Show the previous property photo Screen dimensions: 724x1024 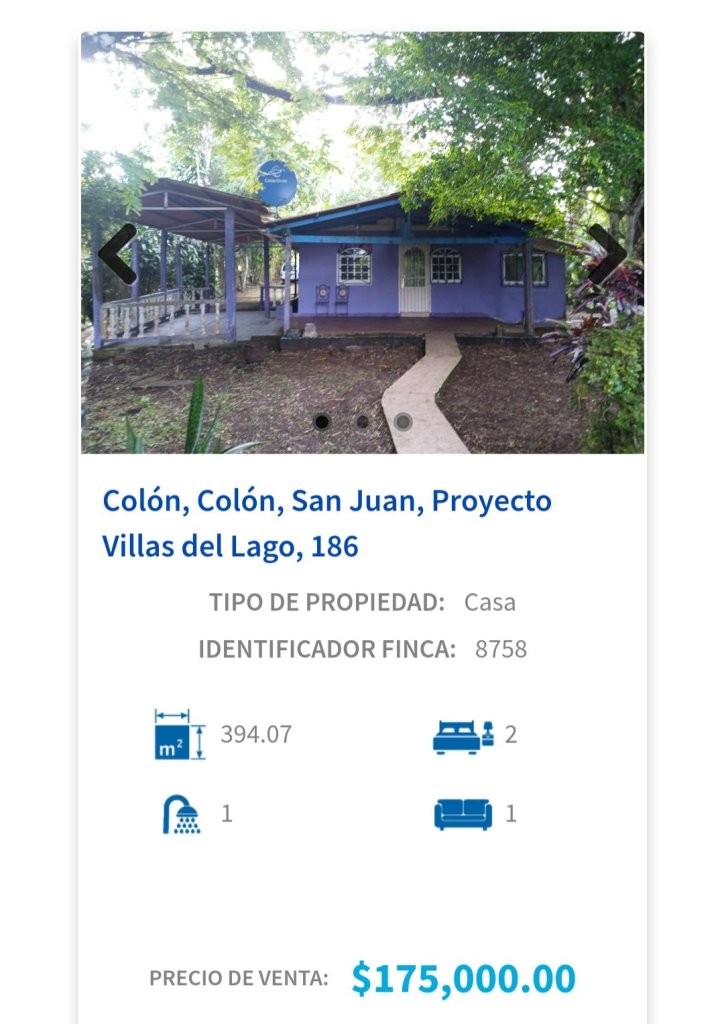[x=117, y=254]
